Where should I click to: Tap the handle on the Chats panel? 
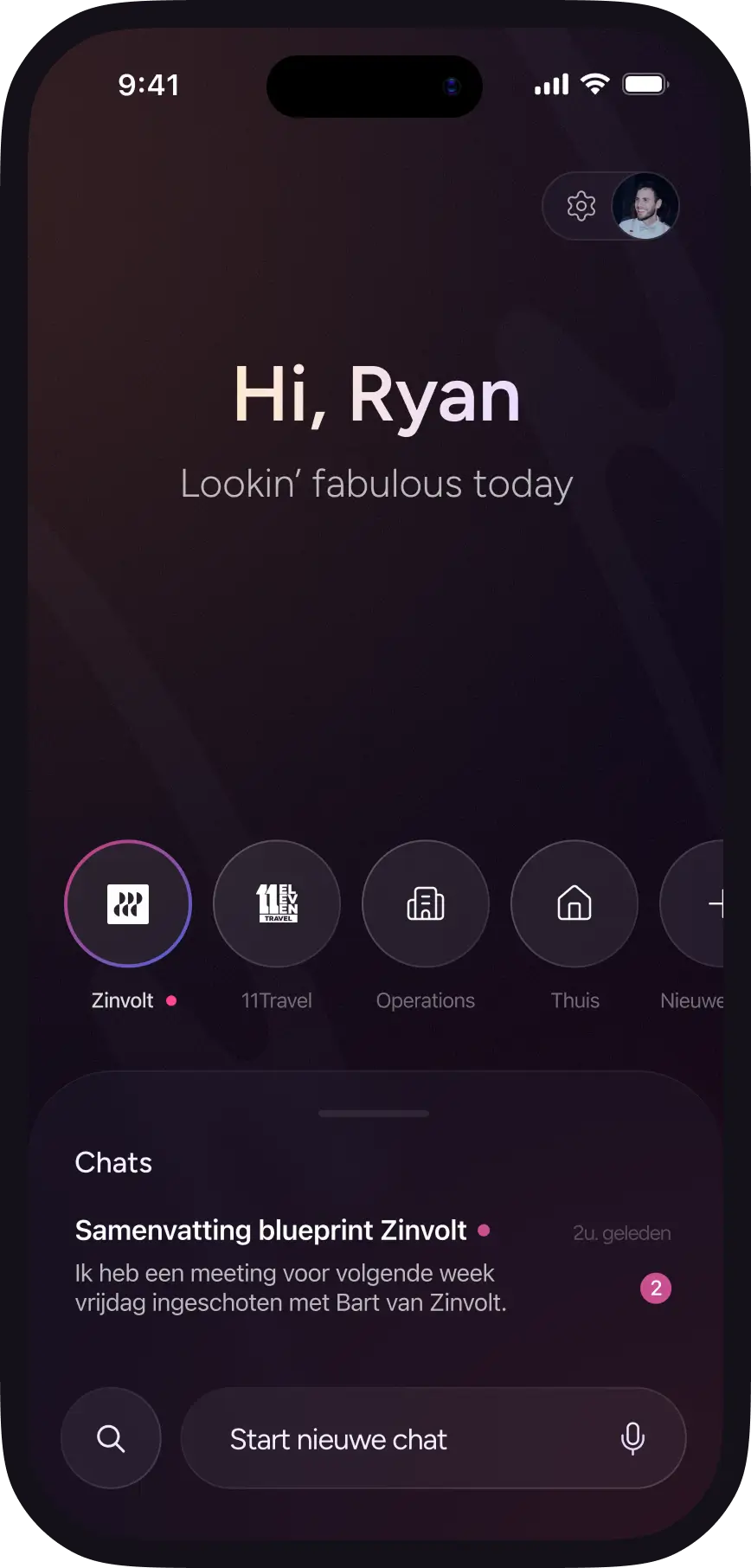374,1114
